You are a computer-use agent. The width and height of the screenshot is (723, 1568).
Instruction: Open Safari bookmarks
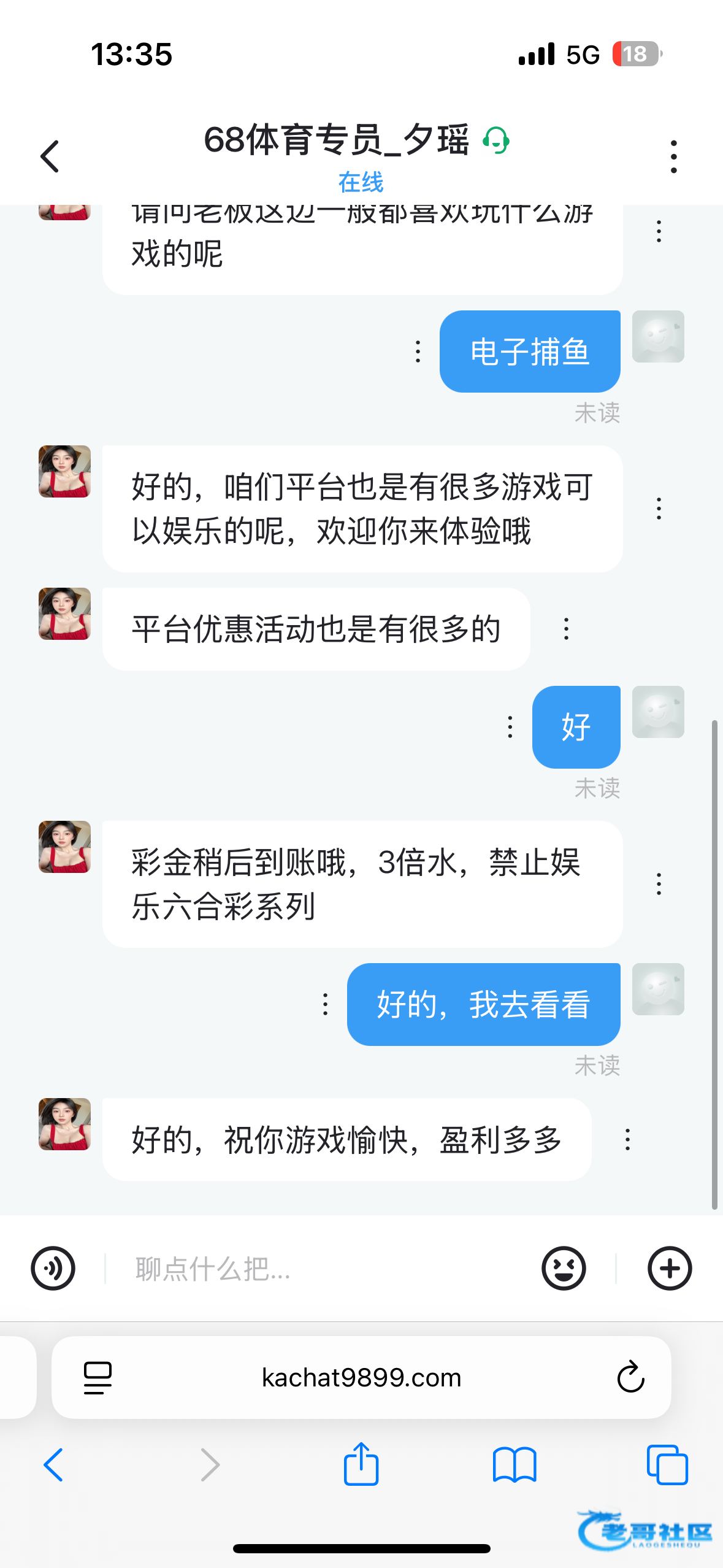[x=515, y=1465]
